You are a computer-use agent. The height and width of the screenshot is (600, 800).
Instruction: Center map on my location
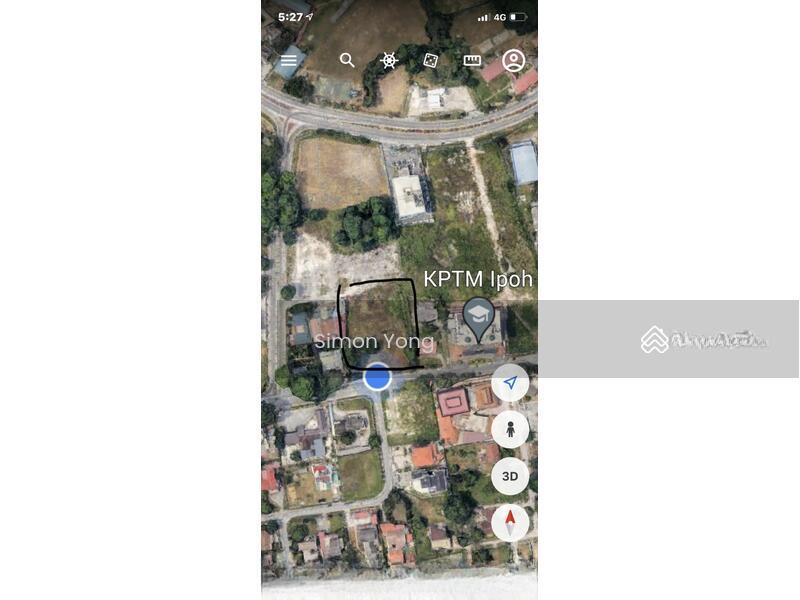(x=510, y=383)
